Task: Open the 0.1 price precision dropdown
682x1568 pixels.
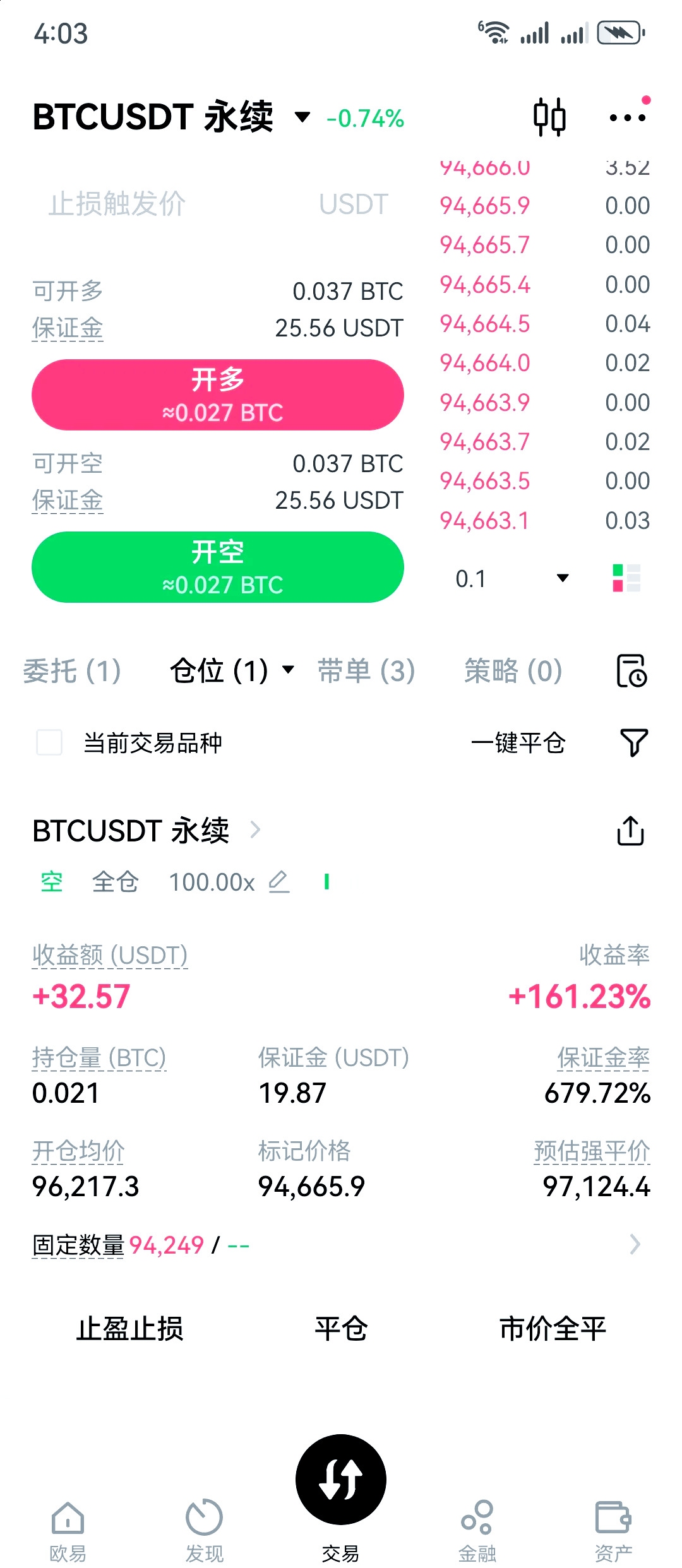Action: [x=512, y=578]
